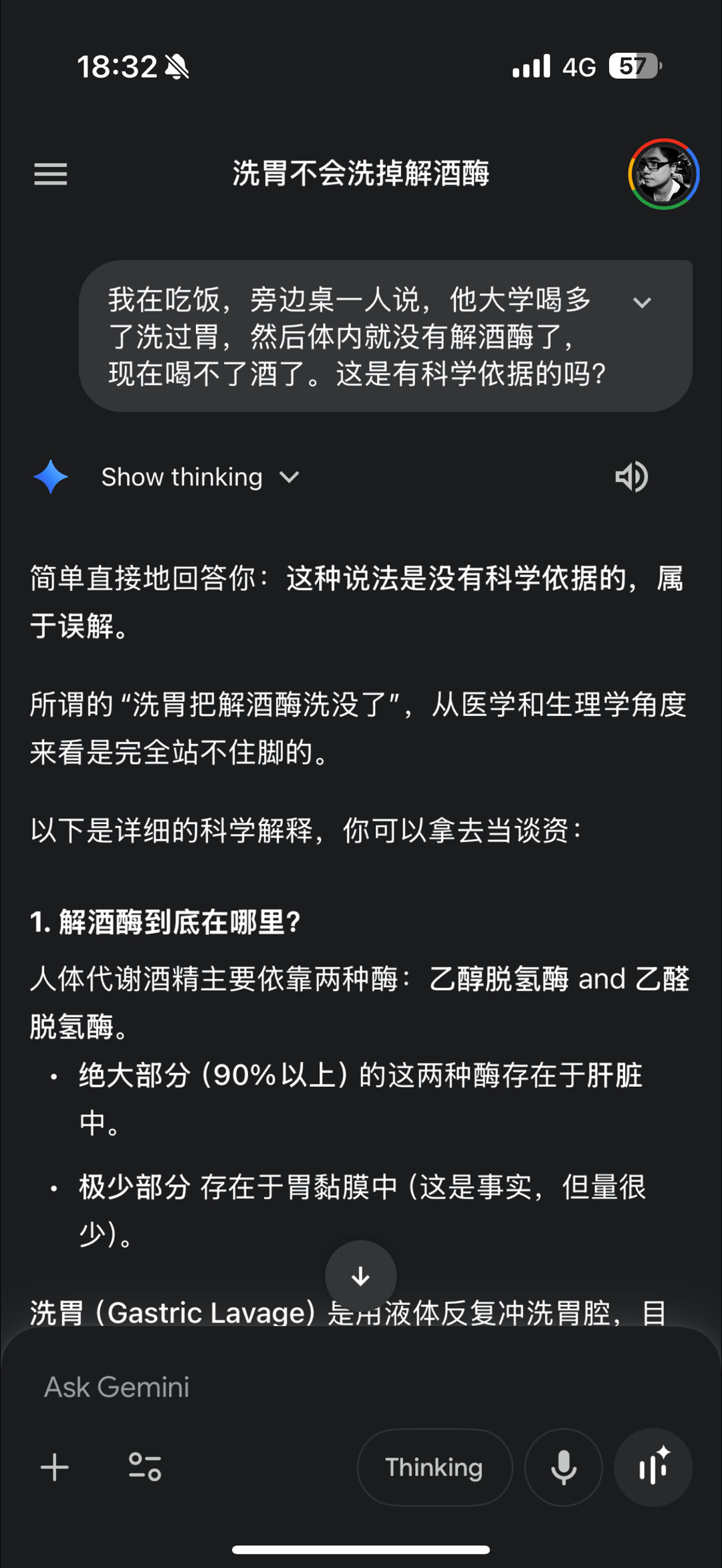Select the Gemini sparkle icon
This screenshot has height=1568, width=722.
[50, 477]
